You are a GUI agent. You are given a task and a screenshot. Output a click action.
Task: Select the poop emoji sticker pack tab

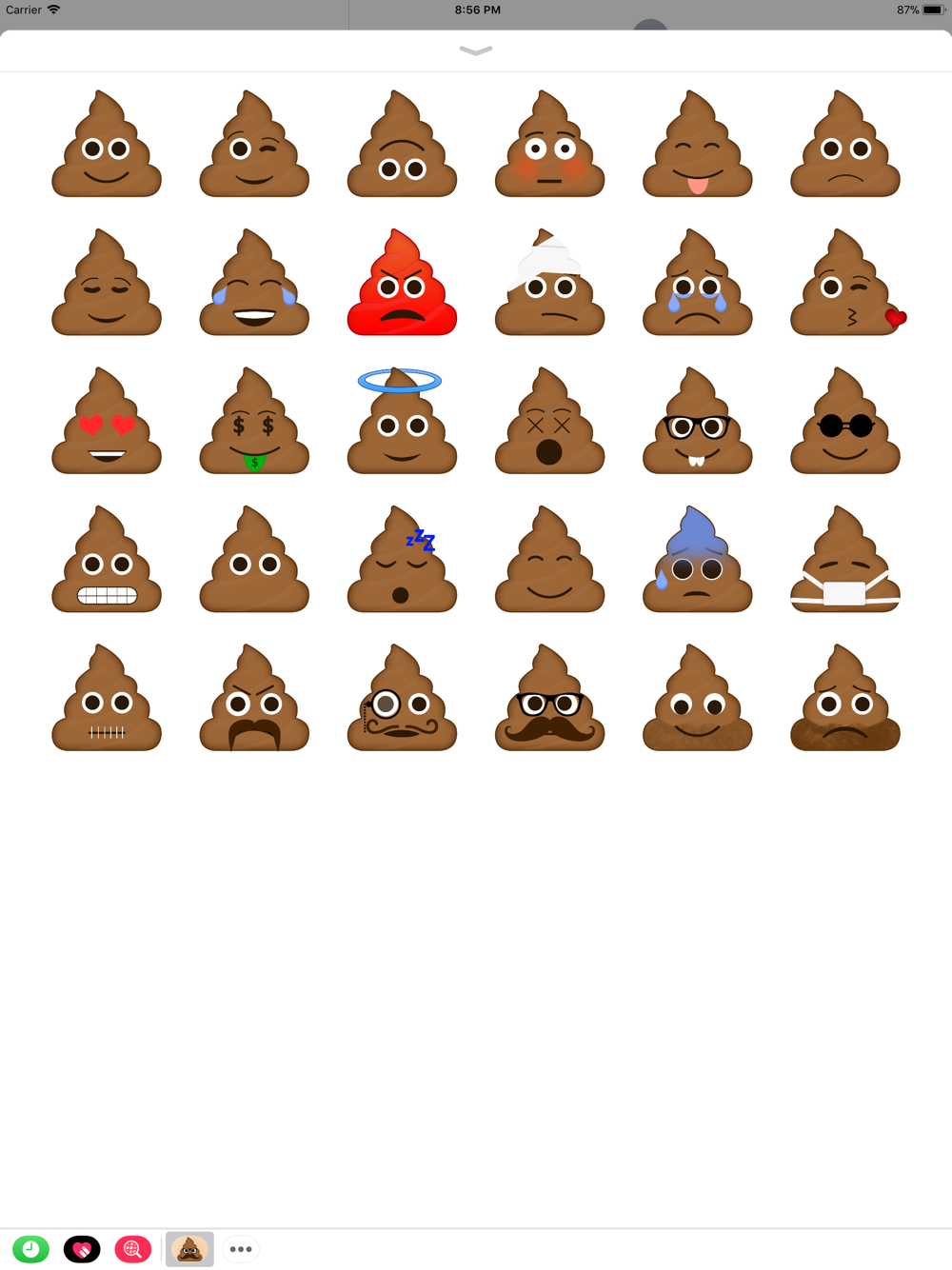(189, 1249)
